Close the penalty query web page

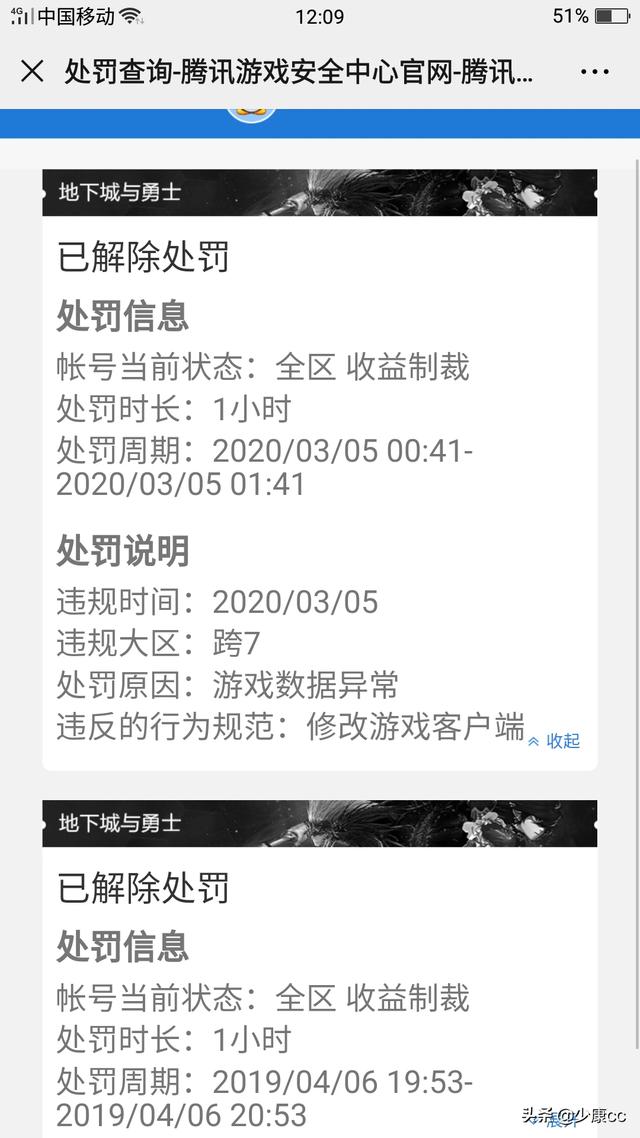click(32, 72)
